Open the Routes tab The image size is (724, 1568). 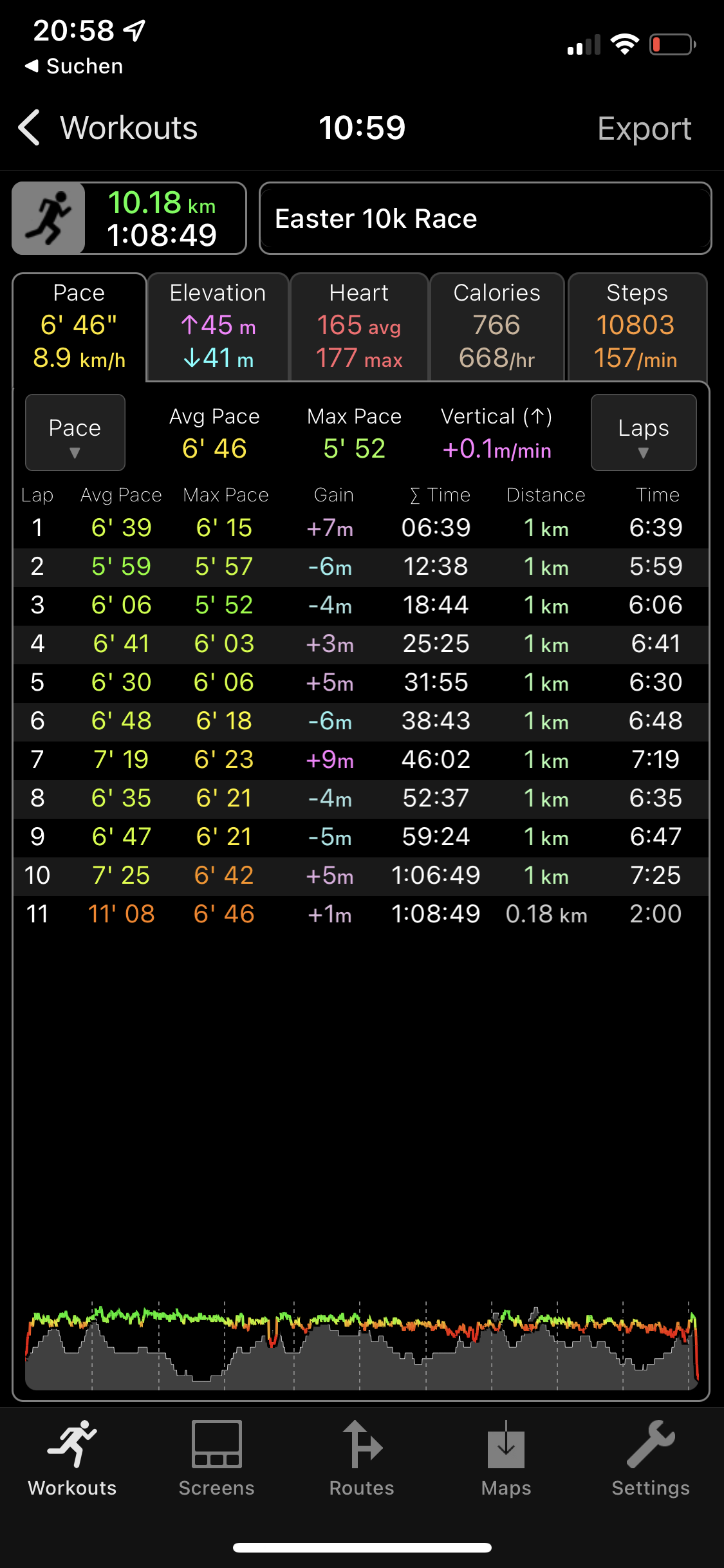coord(362,1459)
